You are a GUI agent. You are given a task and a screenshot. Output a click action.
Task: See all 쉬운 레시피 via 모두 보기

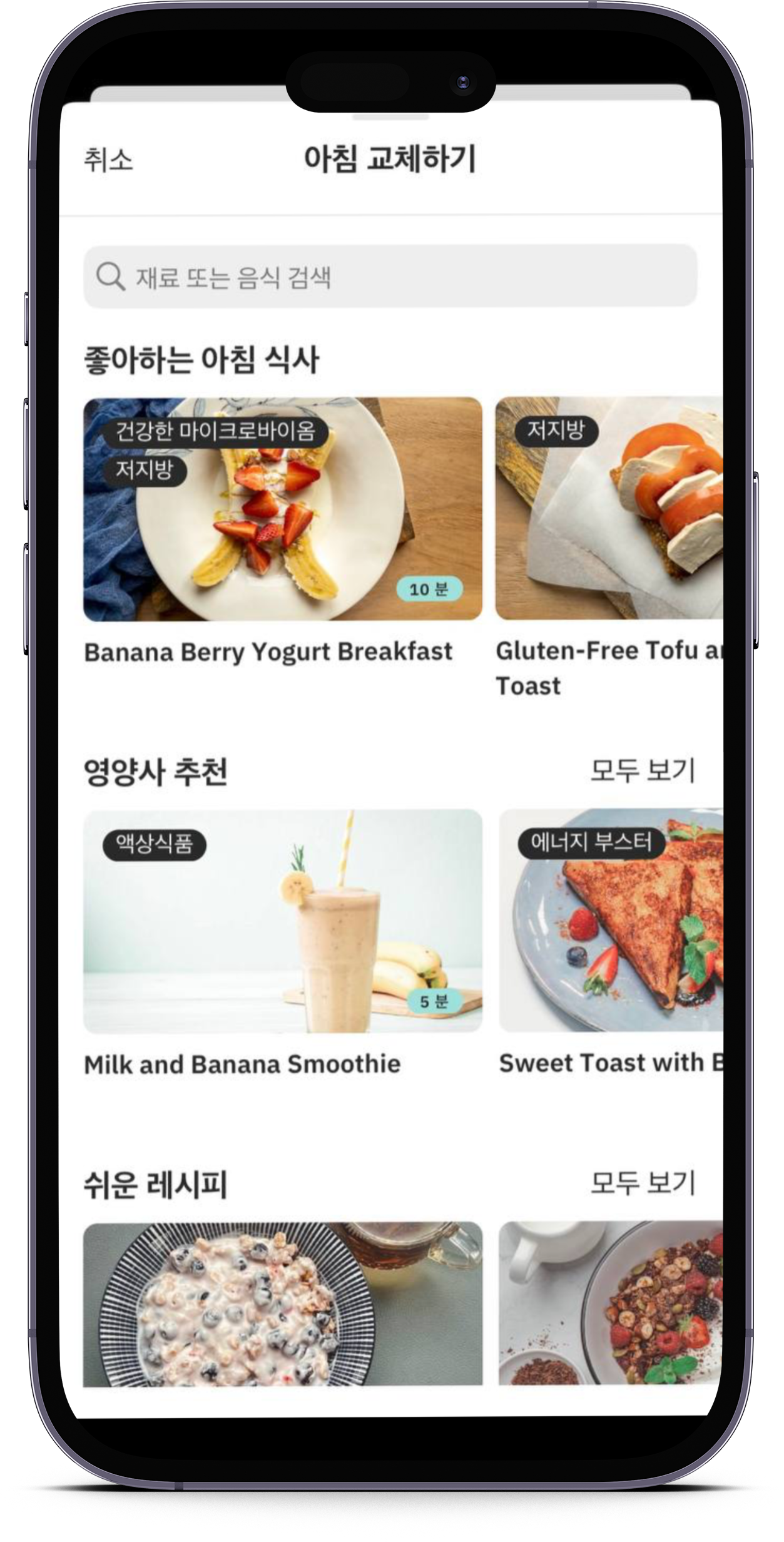coord(643,1183)
